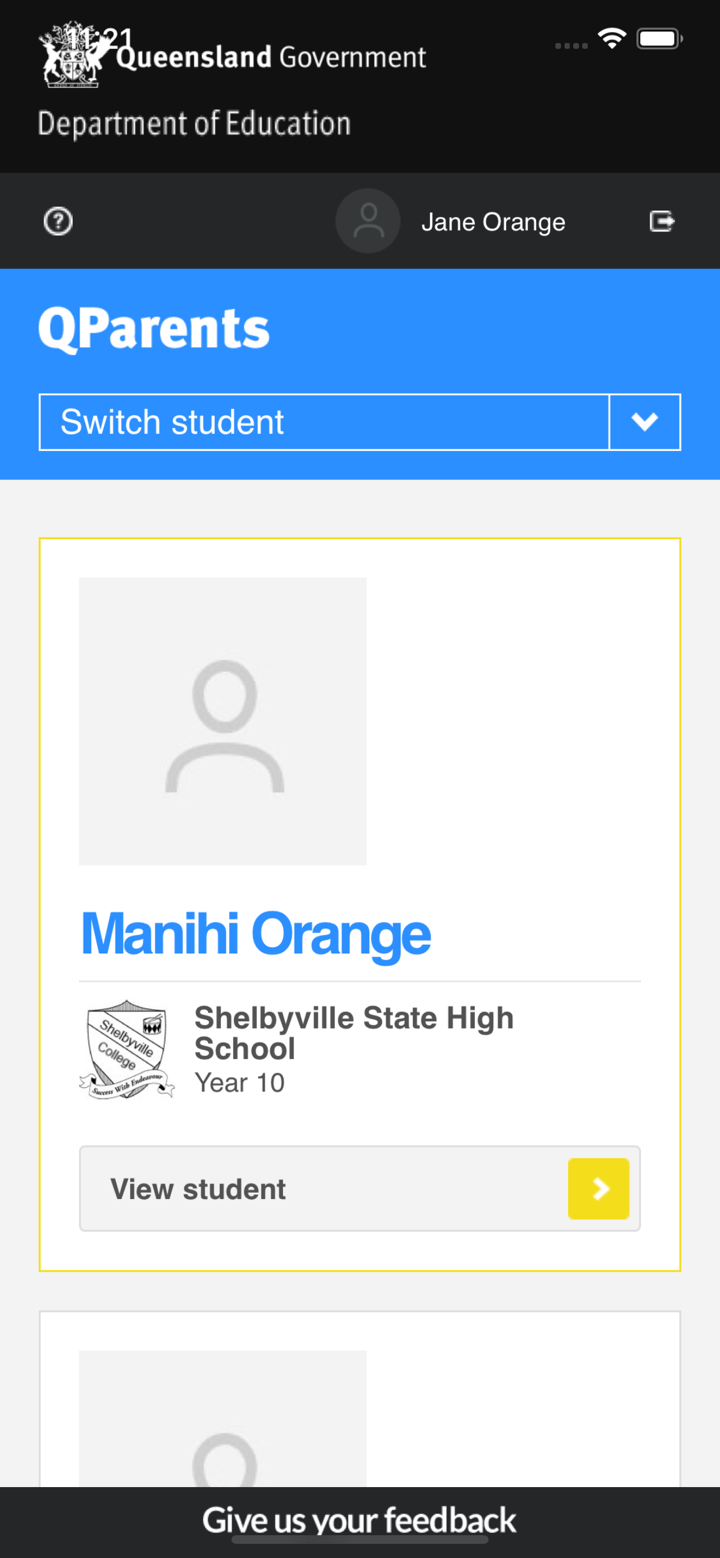The width and height of the screenshot is (720, 1558).
Task: Open the help question mark icon
Action: 58,221
